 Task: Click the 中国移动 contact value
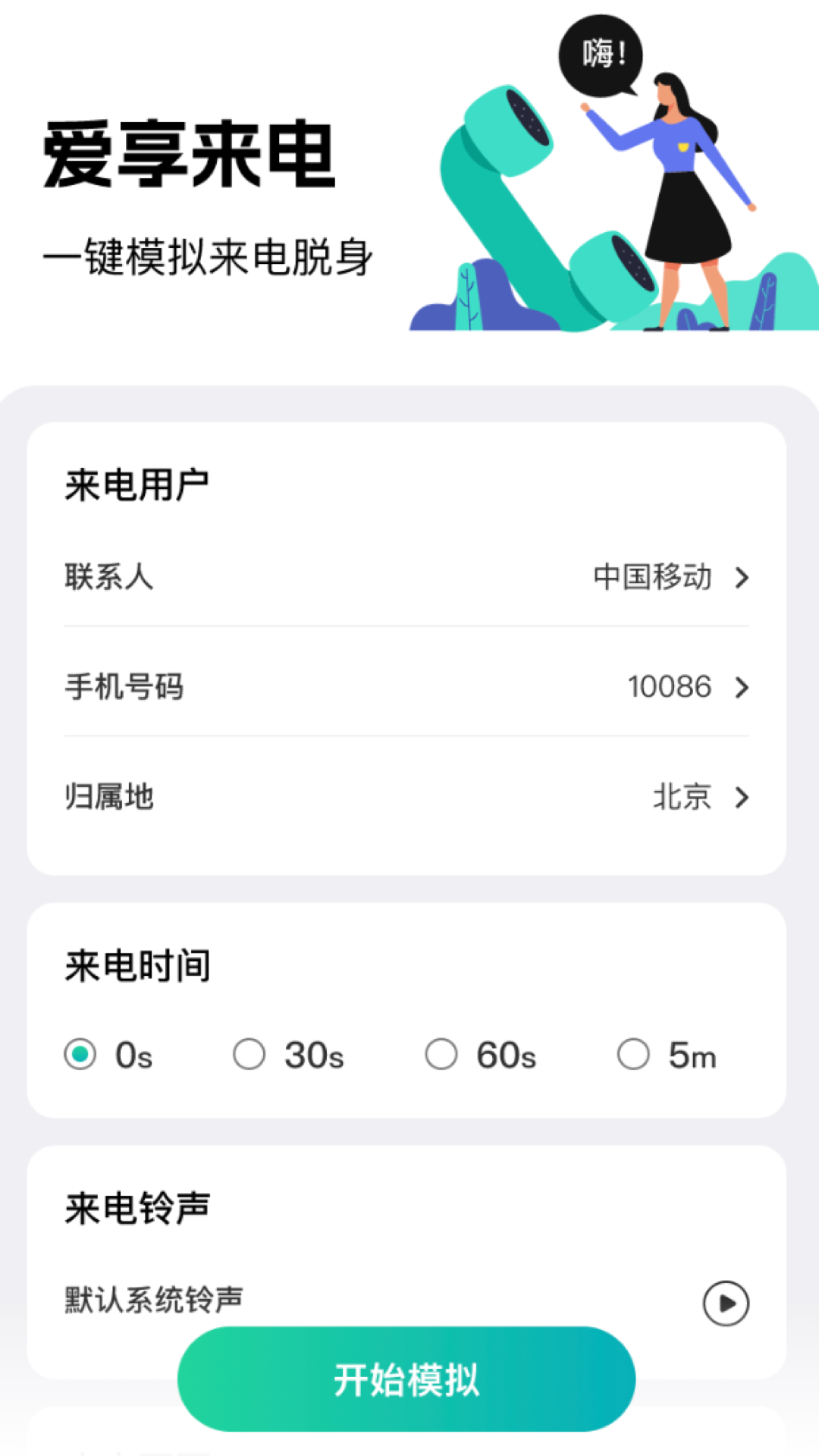pyautogui.click(x=652, y=576)
